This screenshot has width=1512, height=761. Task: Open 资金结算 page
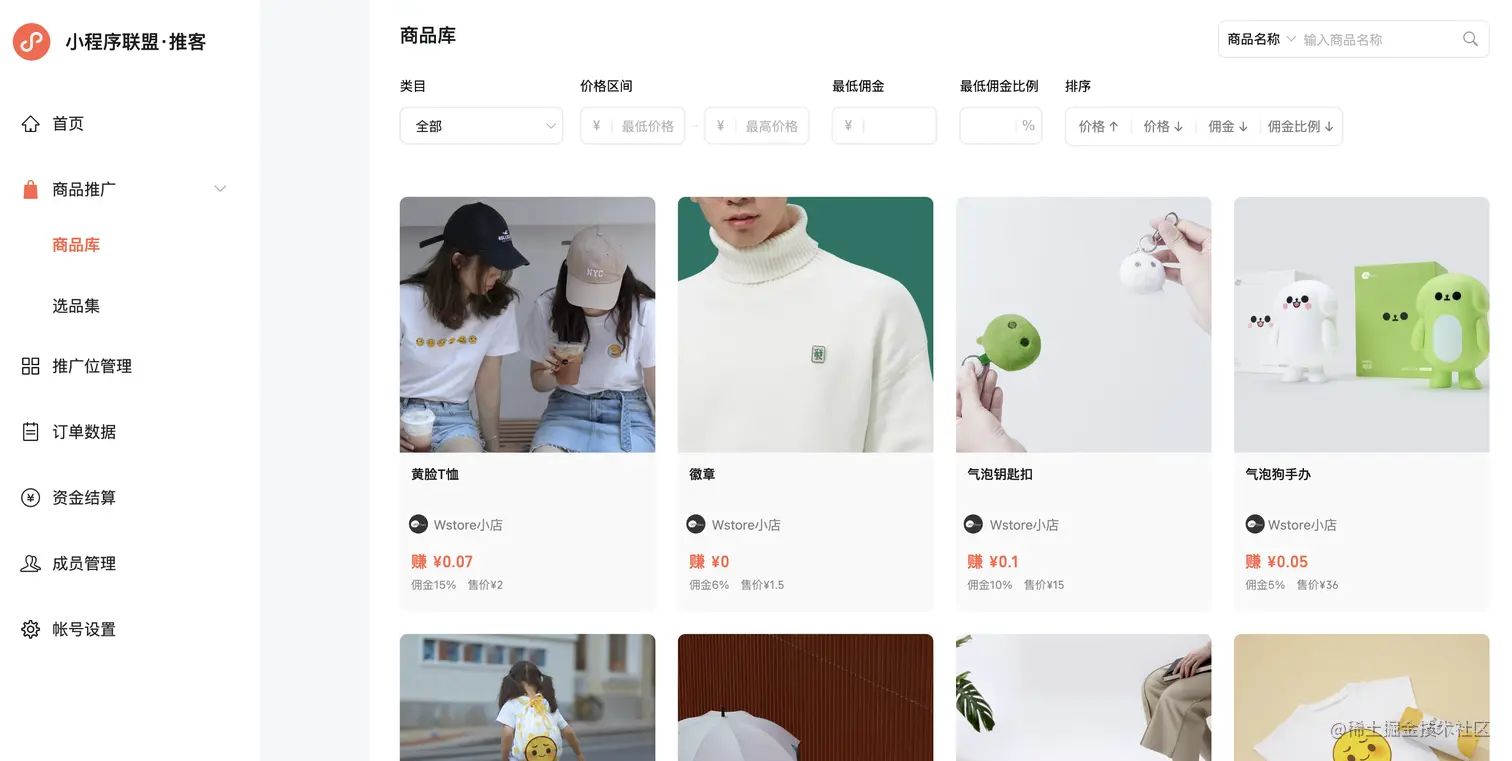pos(84,498)
